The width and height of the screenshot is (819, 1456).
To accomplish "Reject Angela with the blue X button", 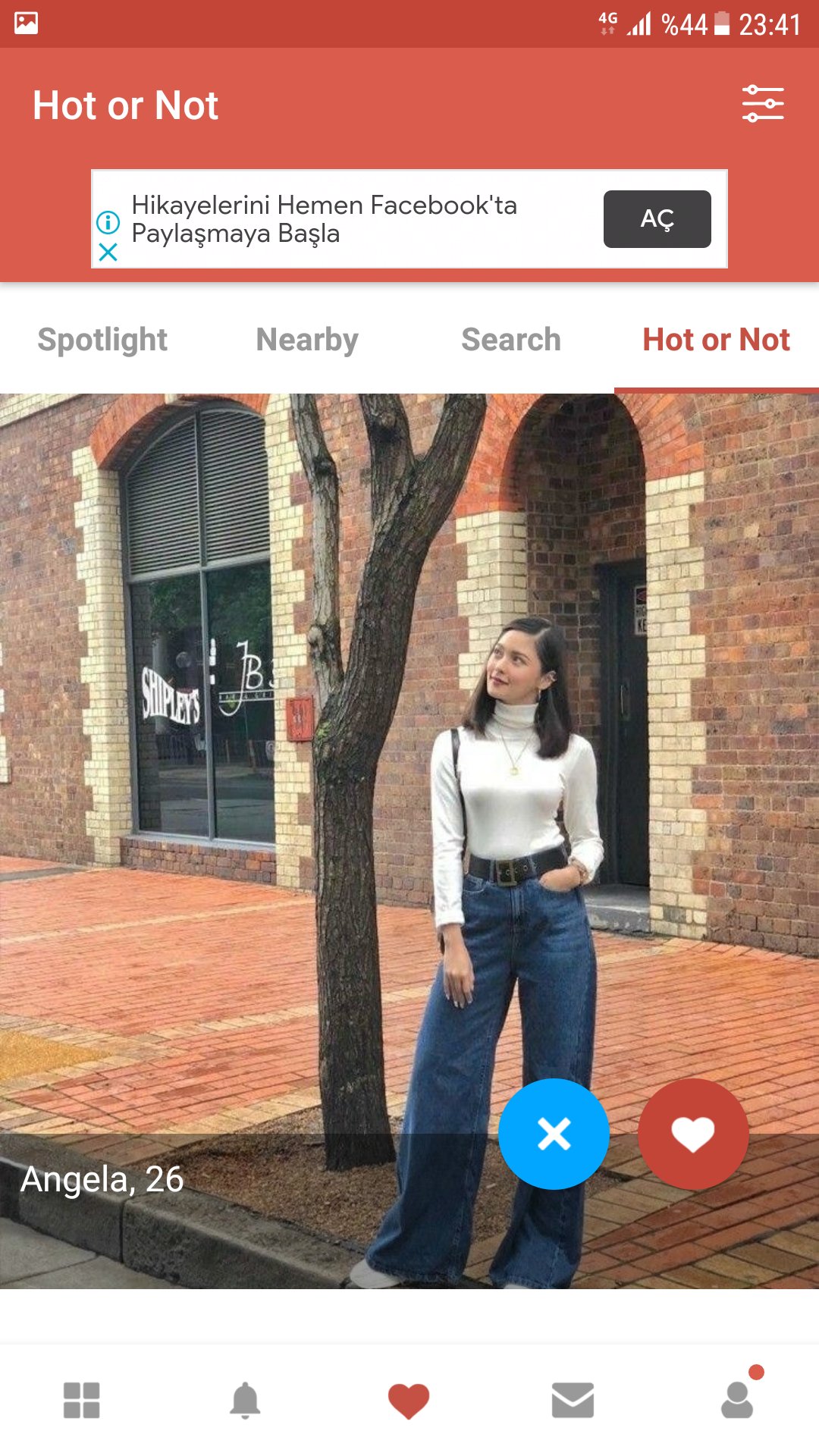I will click(554, 1134).
